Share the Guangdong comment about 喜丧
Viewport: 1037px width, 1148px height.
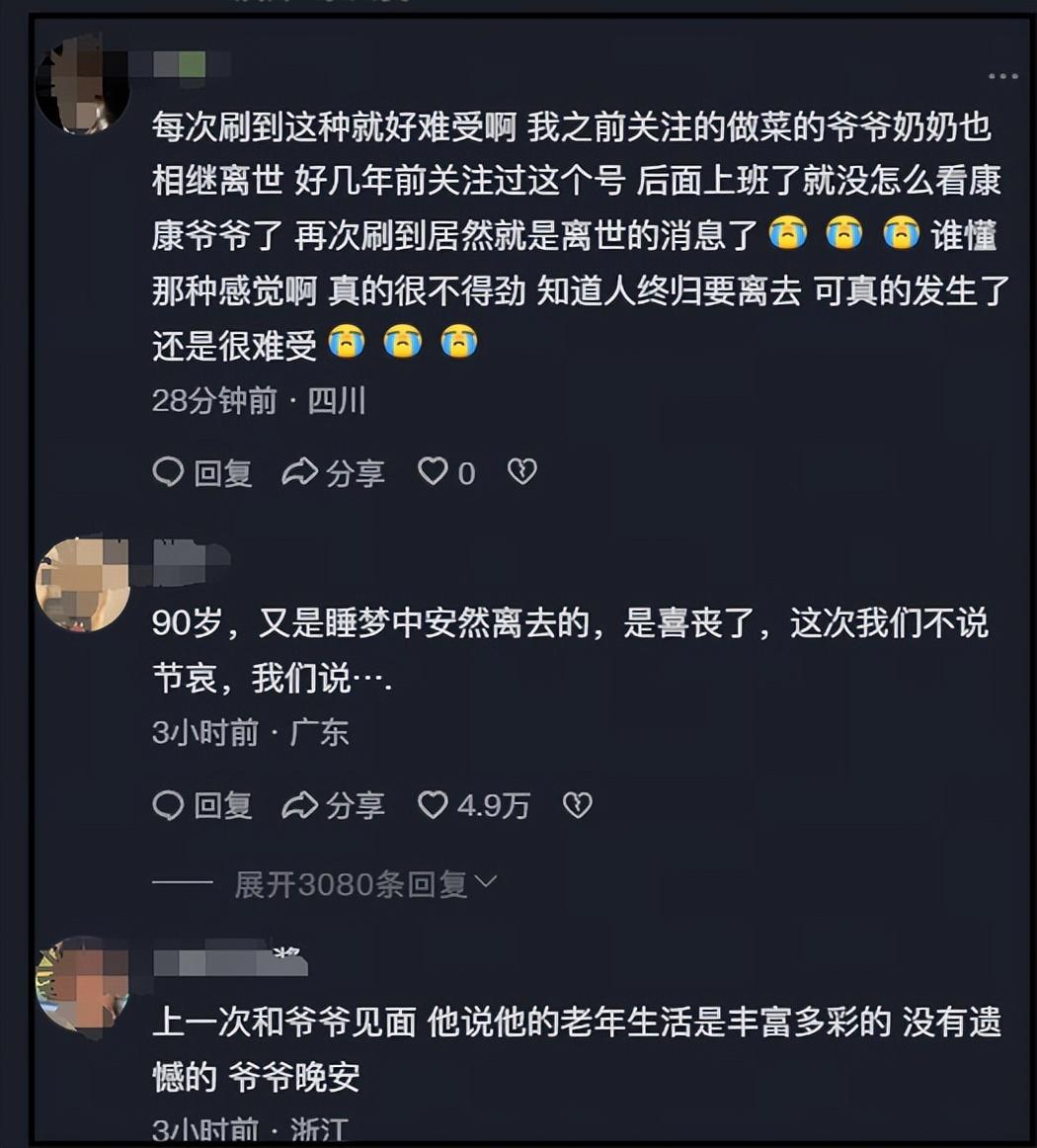[333, 805]
